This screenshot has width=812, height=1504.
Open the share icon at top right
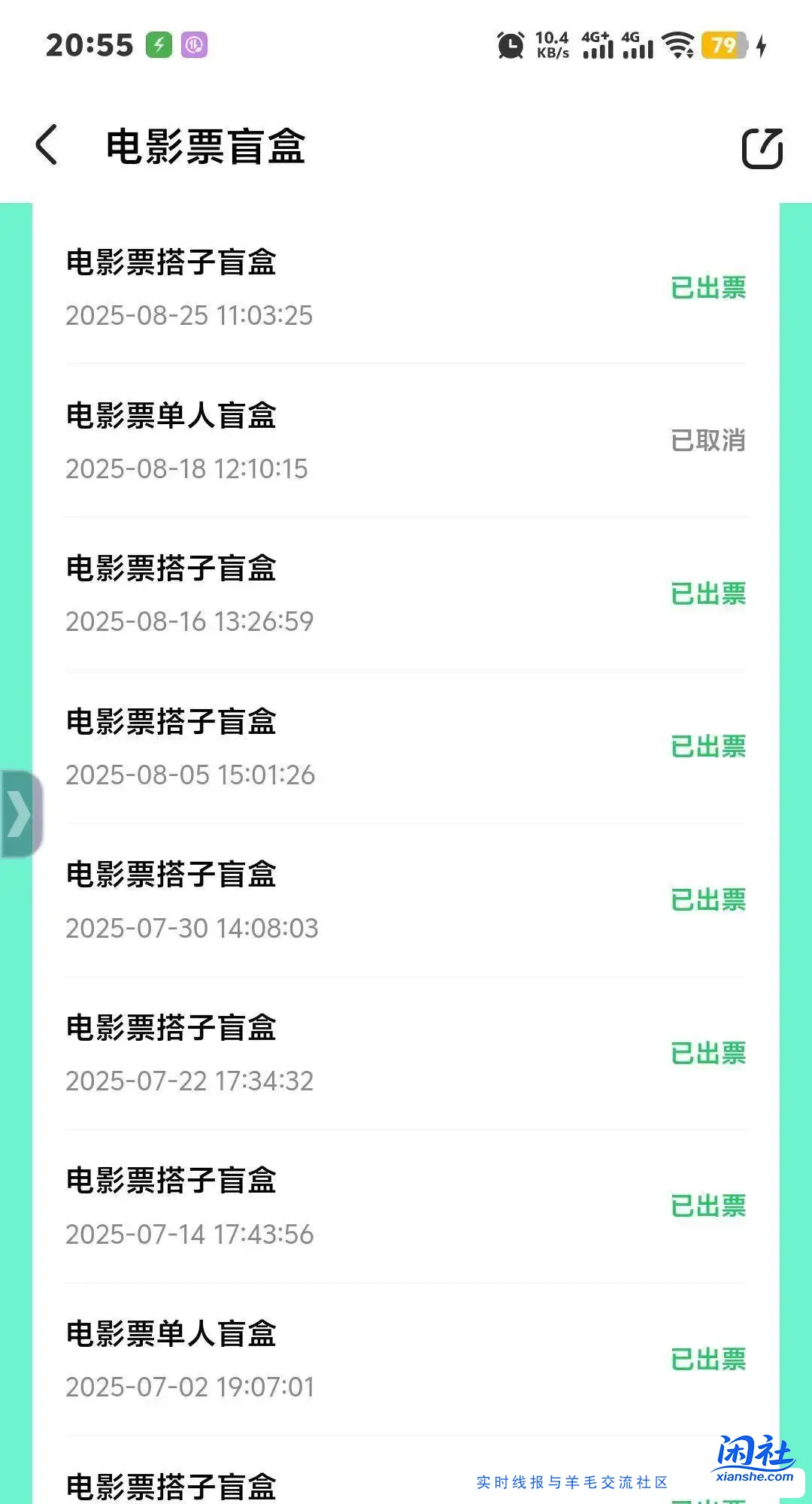click(x=762, y=147)
